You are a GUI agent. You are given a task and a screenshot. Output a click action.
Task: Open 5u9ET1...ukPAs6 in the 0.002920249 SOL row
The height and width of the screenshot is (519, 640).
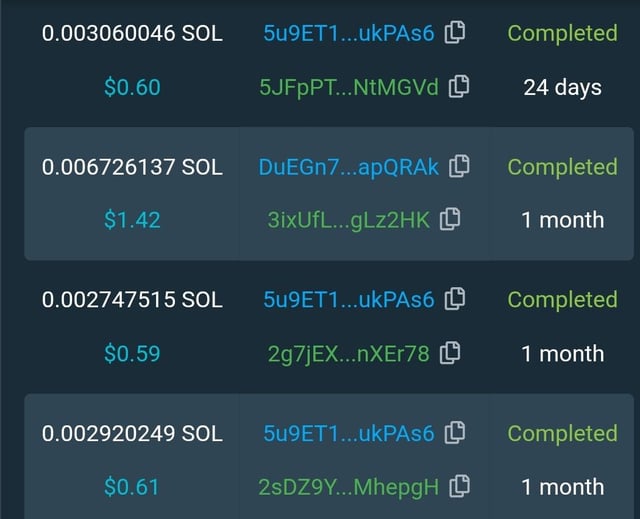pos(347,433)
